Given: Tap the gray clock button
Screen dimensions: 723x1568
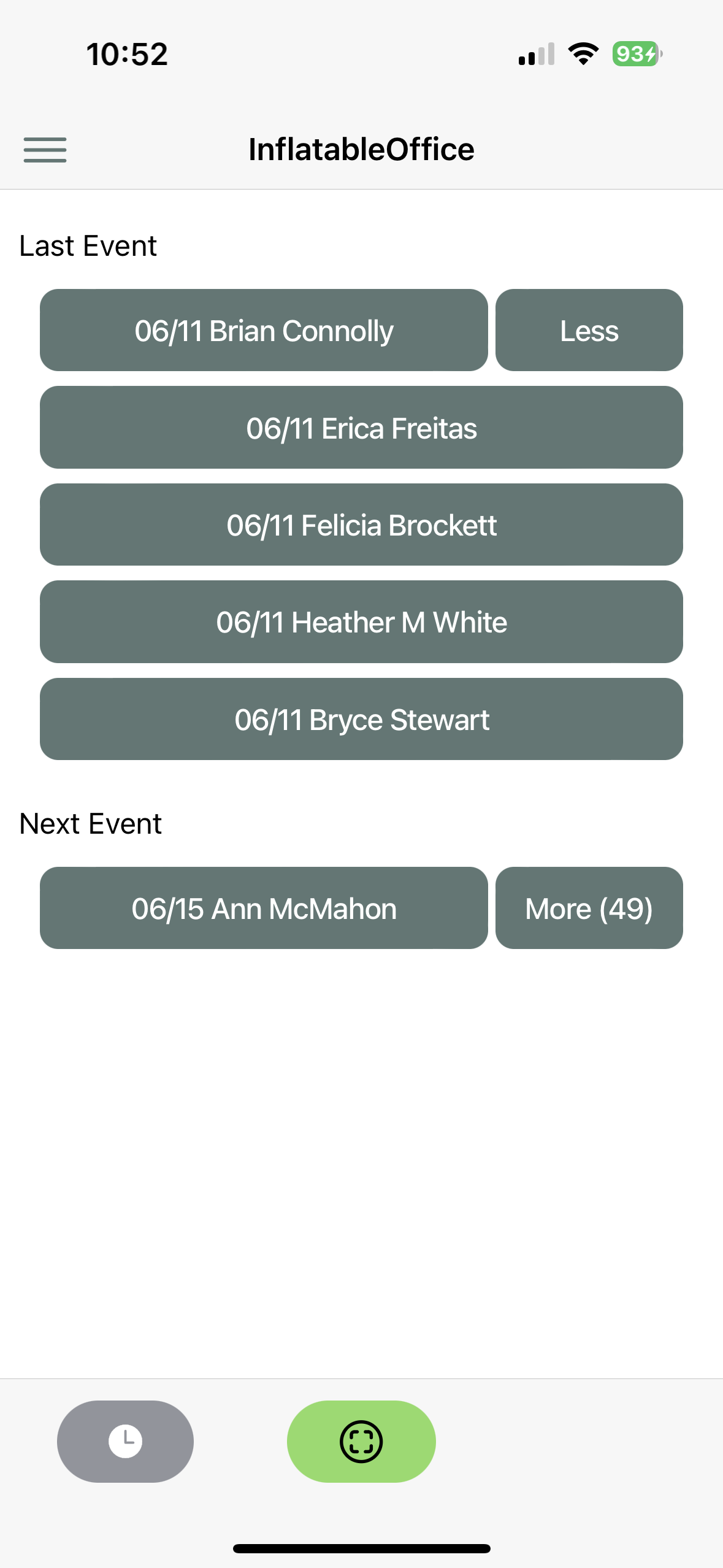Looking at the screenshot, I should 125,1441.
